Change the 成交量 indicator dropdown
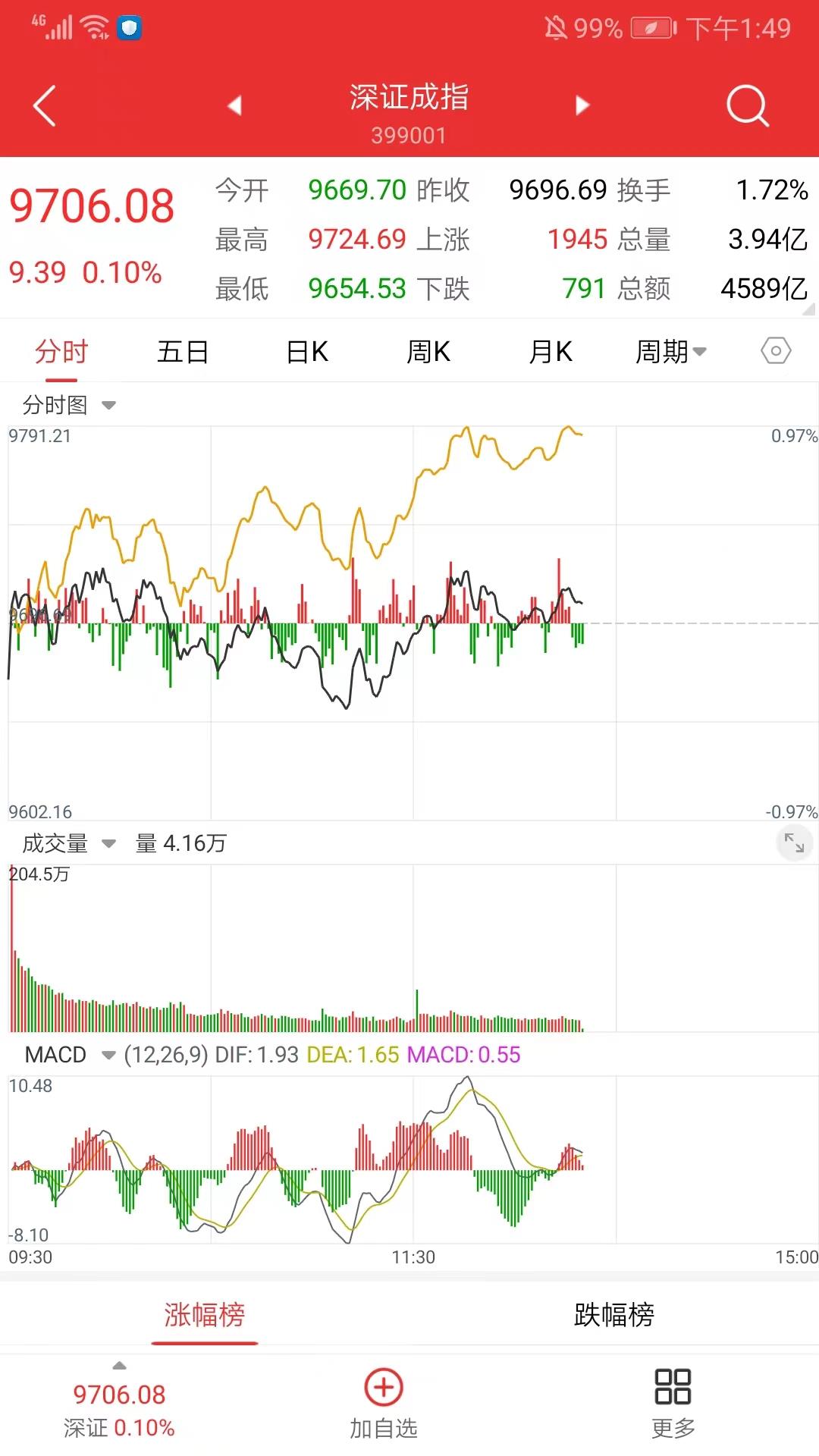819x1456 pixels. point(69,843)
